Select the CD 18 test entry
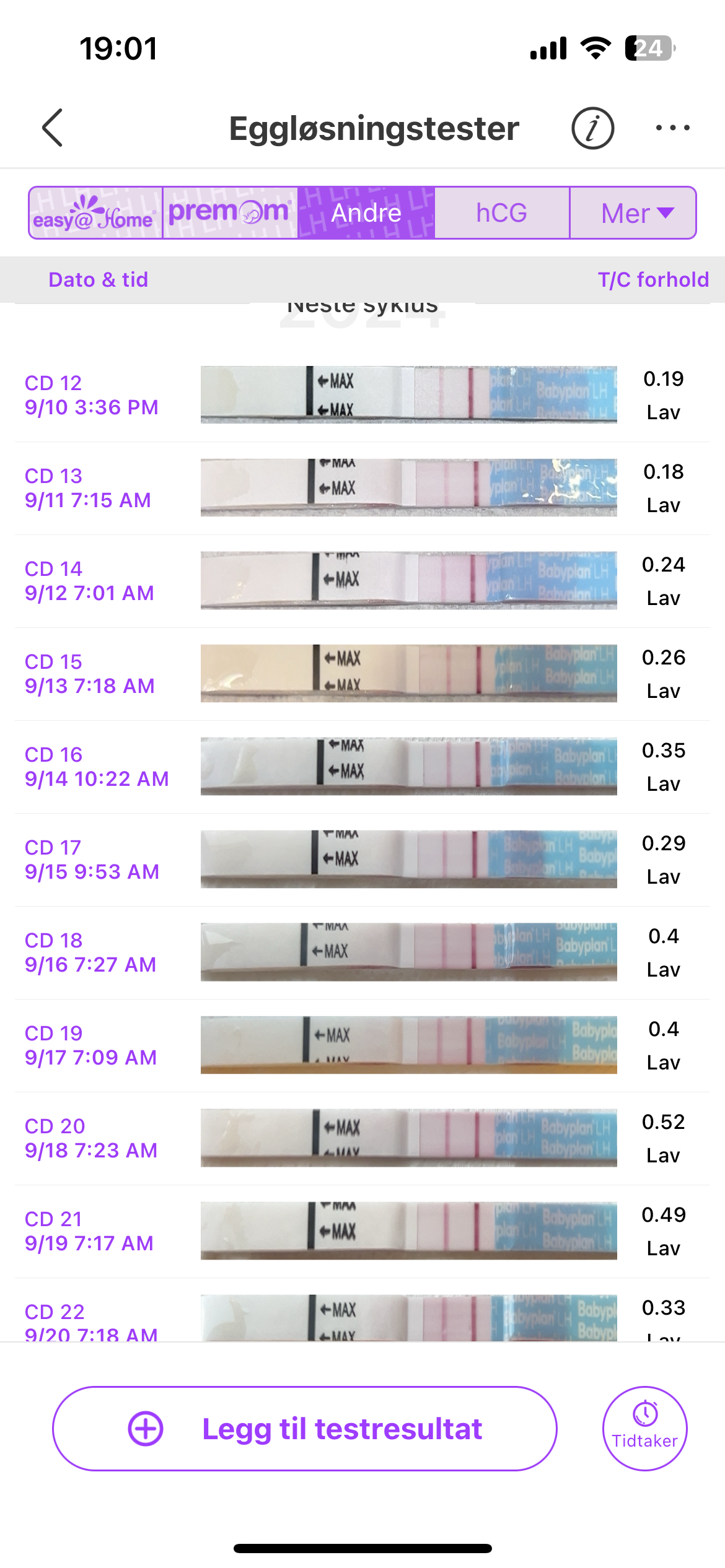The image size is (725, 1568). [x=362, y=952]
